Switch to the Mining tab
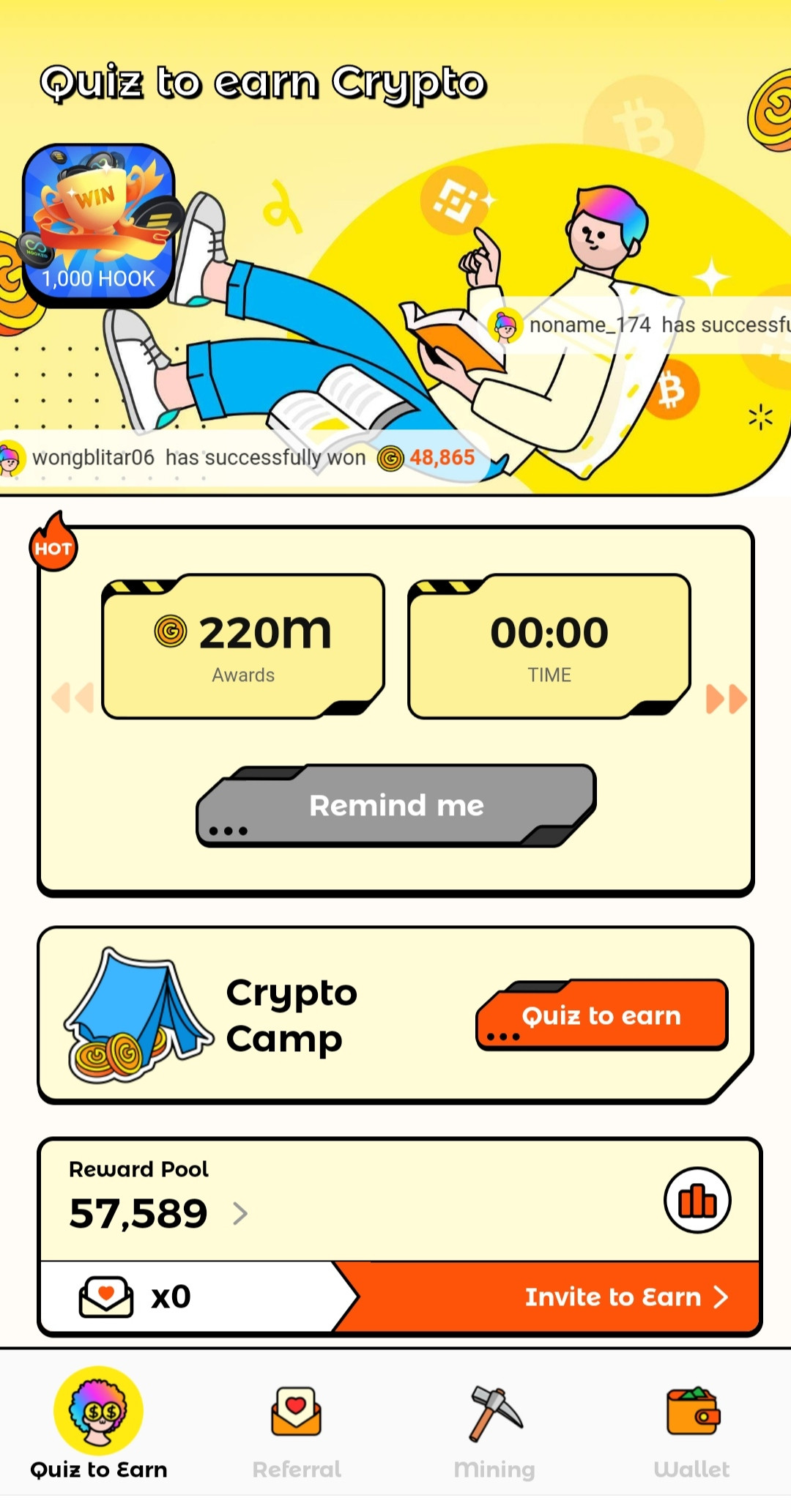 click(x=494, y=1432)
